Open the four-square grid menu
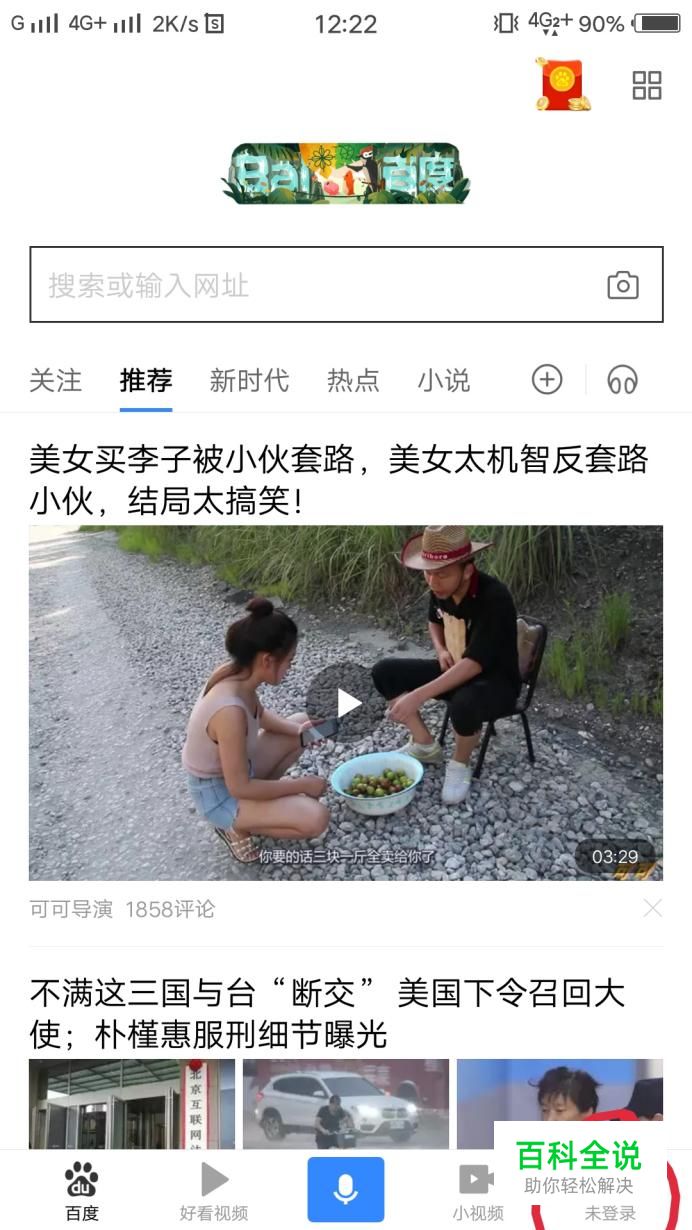The width and height of the screenshot is (692, 1230). click(x=647, y=86)
